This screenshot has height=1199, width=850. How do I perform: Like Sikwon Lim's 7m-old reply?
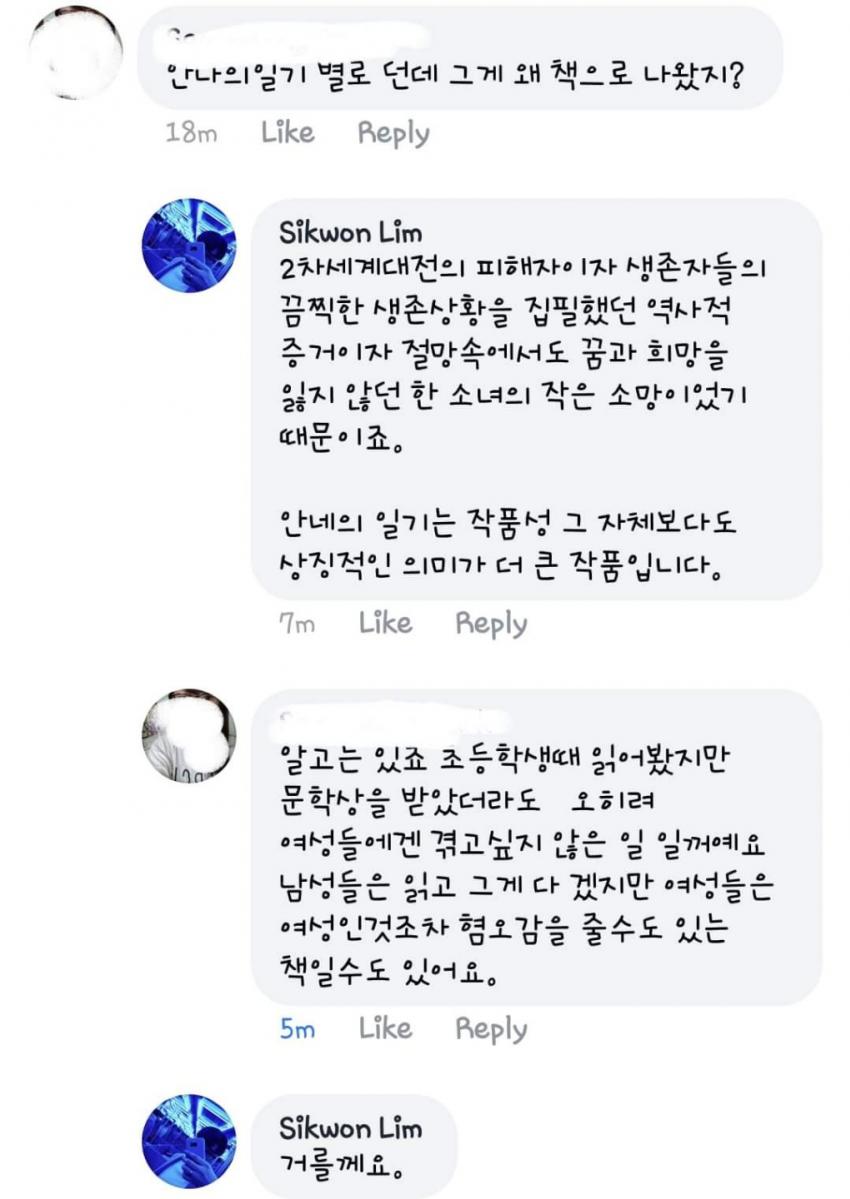click(x=385, y=623)
